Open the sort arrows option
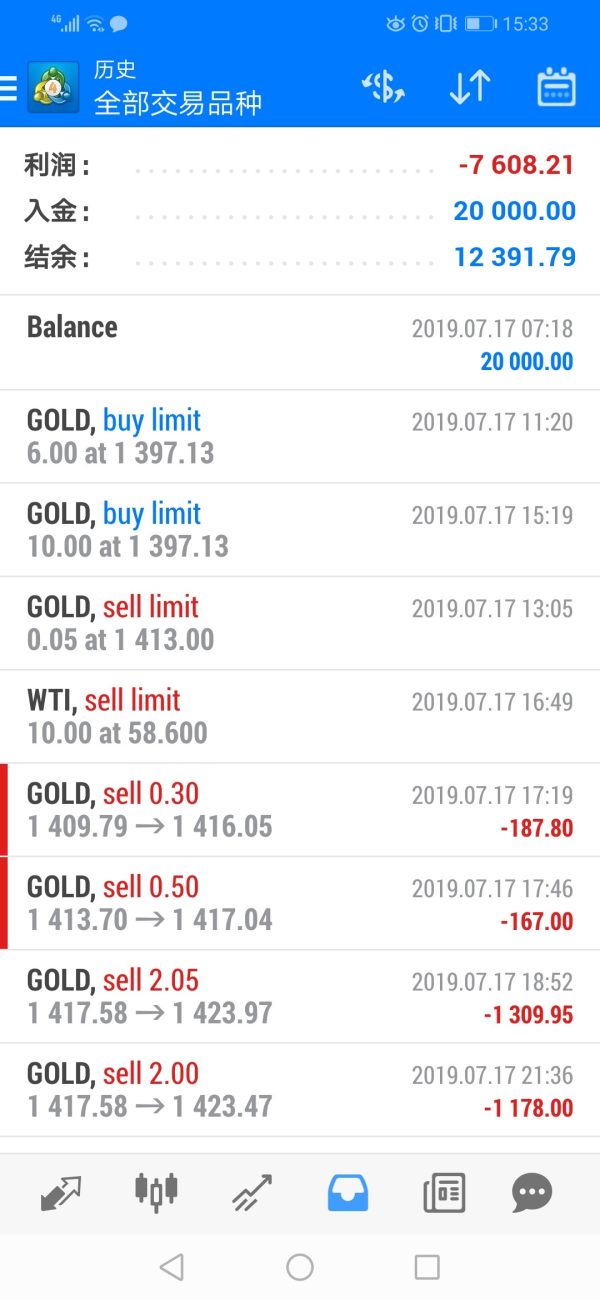Viewport: 600px width, 1300px height. point(469,88)
